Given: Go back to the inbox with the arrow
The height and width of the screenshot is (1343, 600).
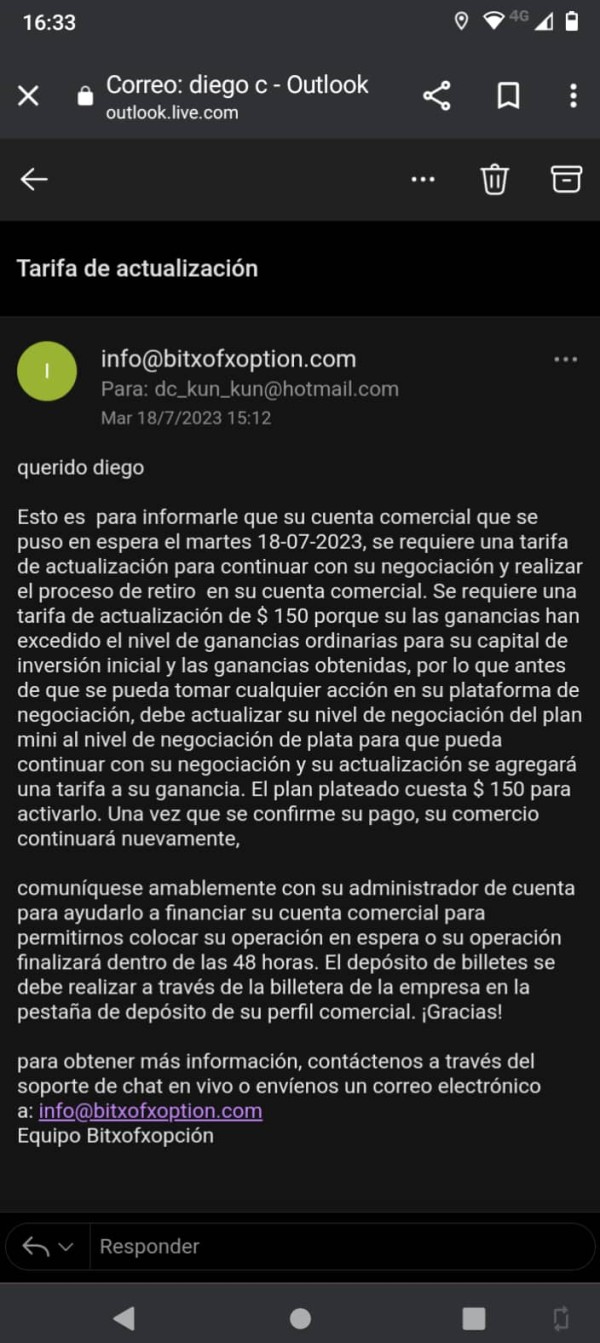Looking at the screenshot, I should pos(34,179).
